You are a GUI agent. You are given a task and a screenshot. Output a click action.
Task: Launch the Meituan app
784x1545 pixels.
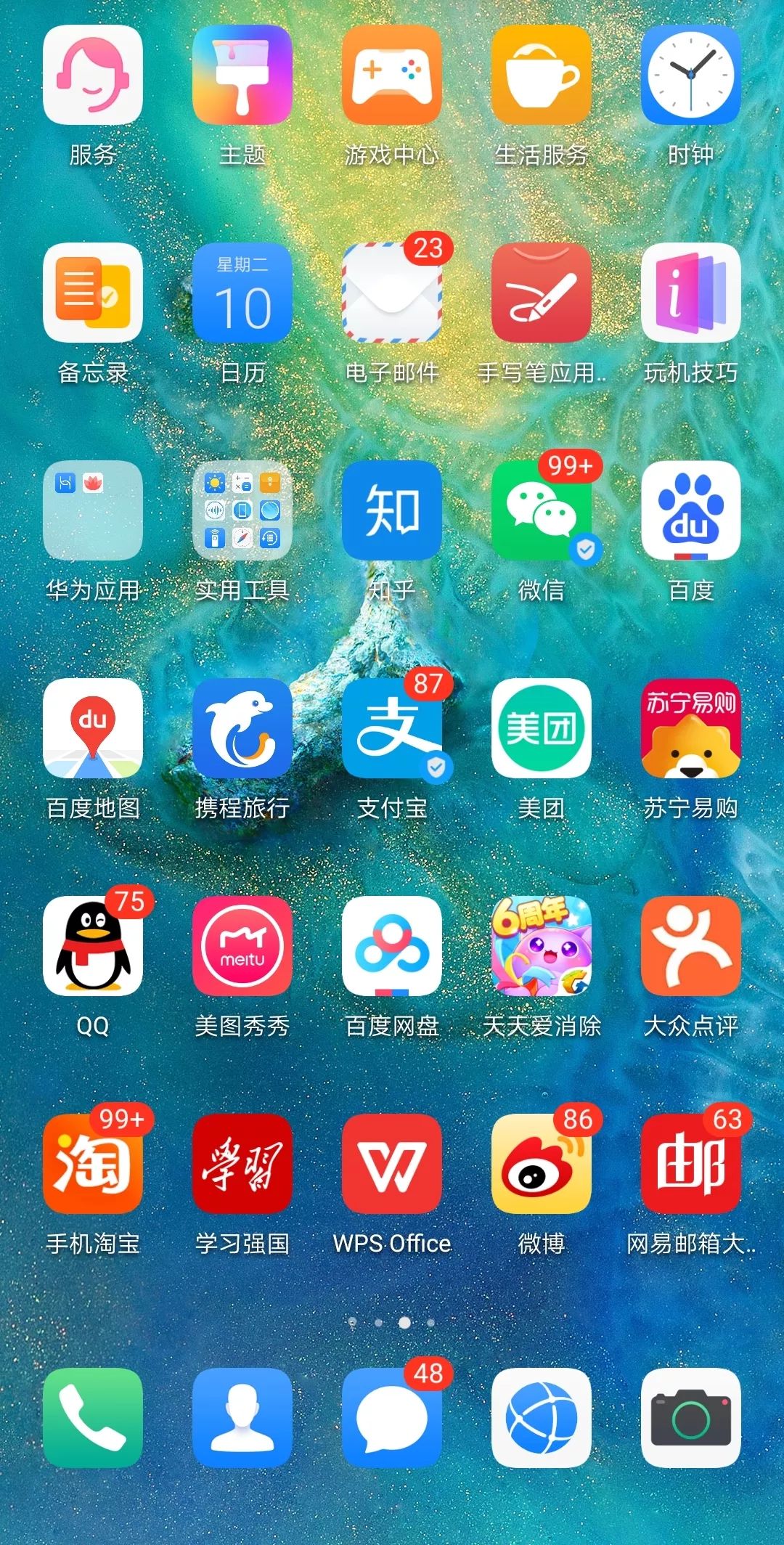(x=540, y=730)
